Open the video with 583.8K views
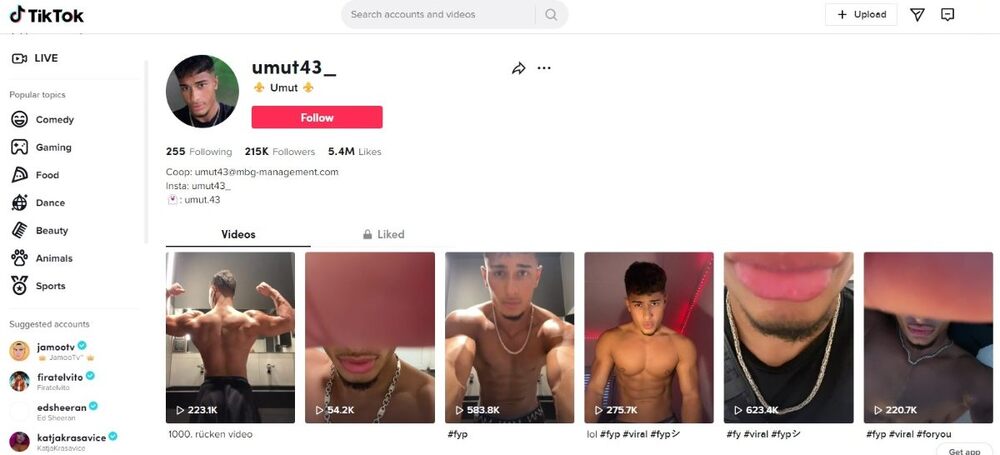The height and width of the screenshot is (455, 1000). [x=509, y=337]
